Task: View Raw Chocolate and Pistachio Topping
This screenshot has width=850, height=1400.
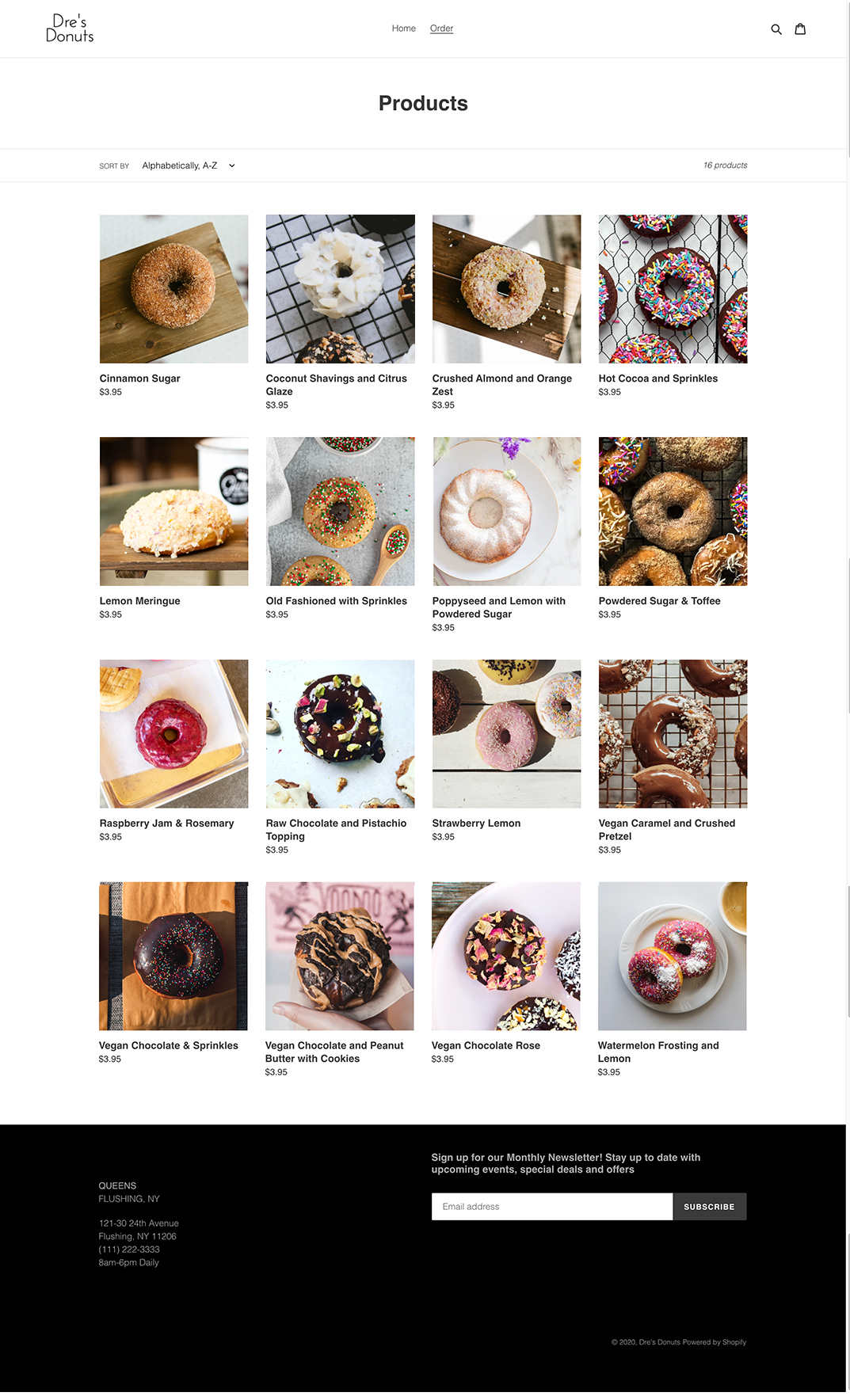Action: 340,734
